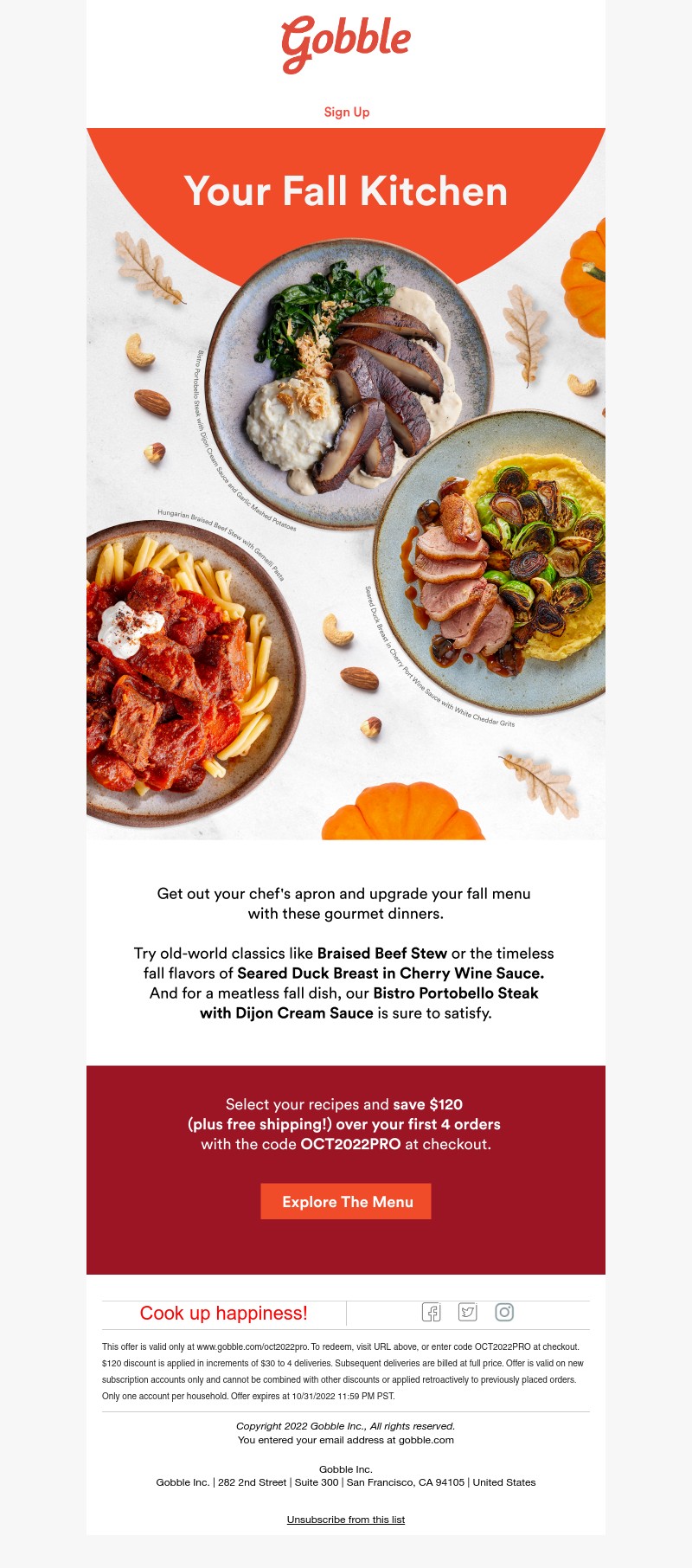This screenshot has width=692, height=1568.
Task: Open Gobble's Instagram profile
Action: pyautogui.click(x=504, y=1312)
